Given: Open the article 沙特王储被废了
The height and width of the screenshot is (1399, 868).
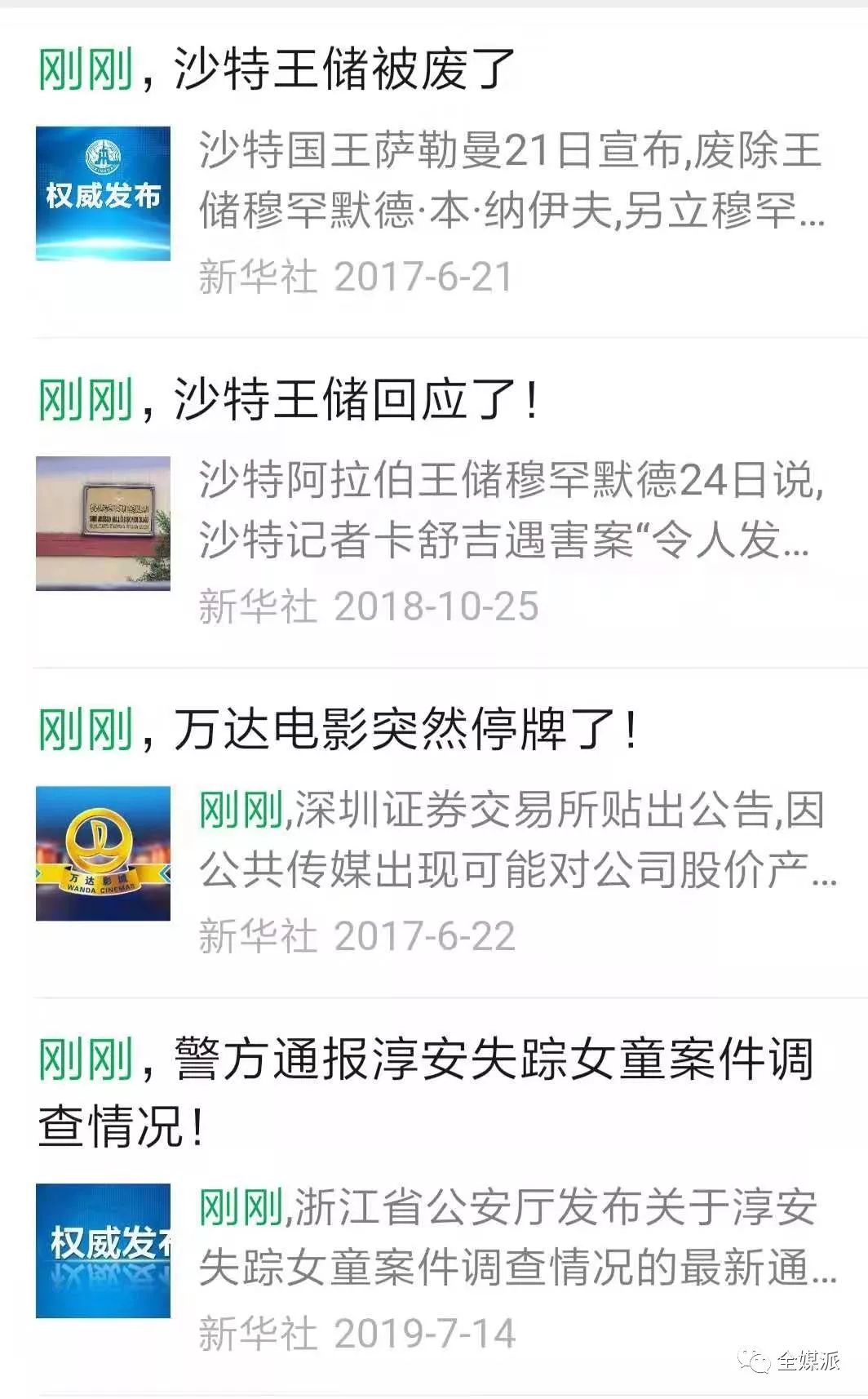Looking at the screenshot, I should point(277,69).
